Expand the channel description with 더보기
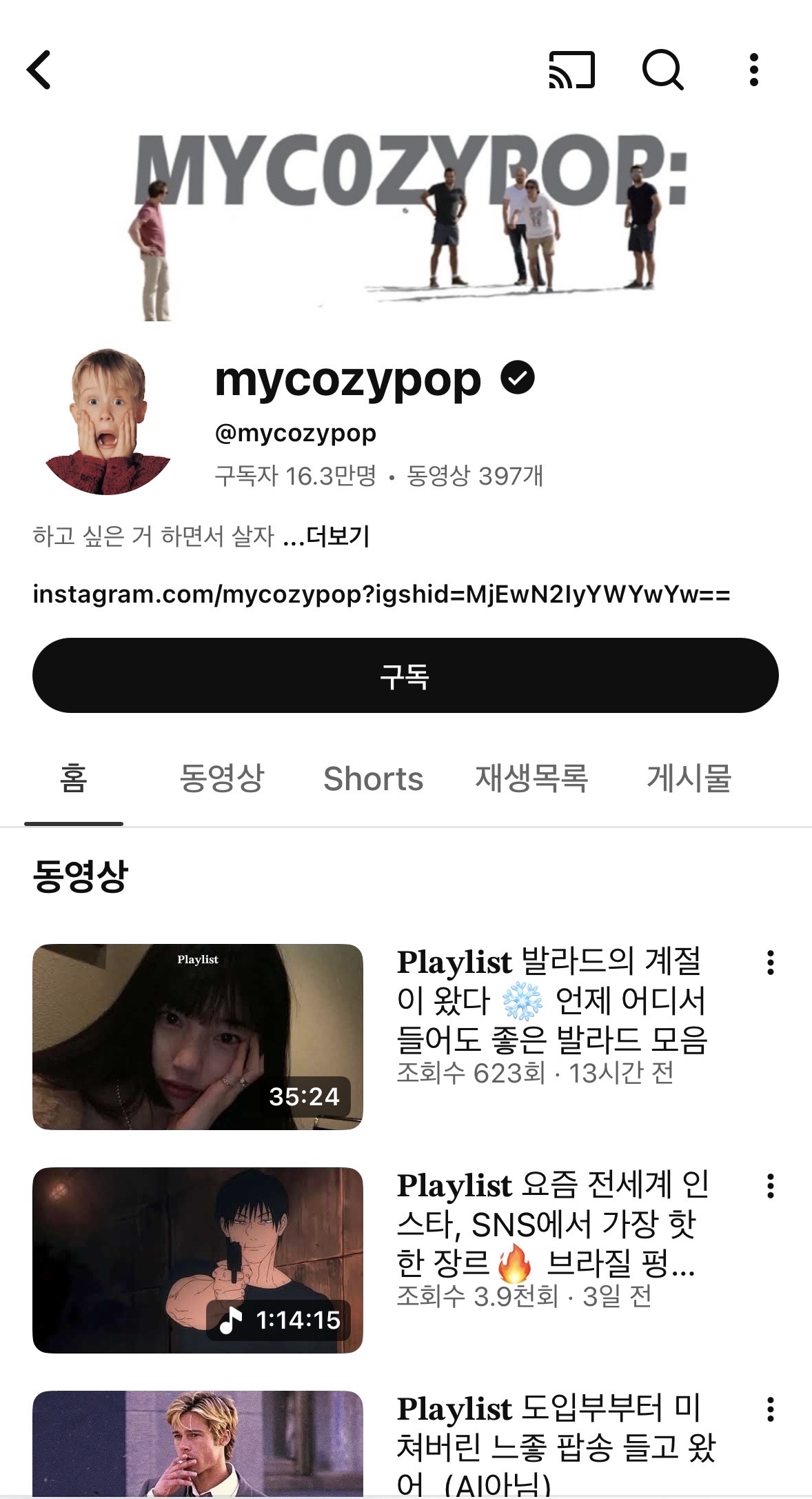The height and width of the screenshot is (1499, 812). [x=338, y=536]
